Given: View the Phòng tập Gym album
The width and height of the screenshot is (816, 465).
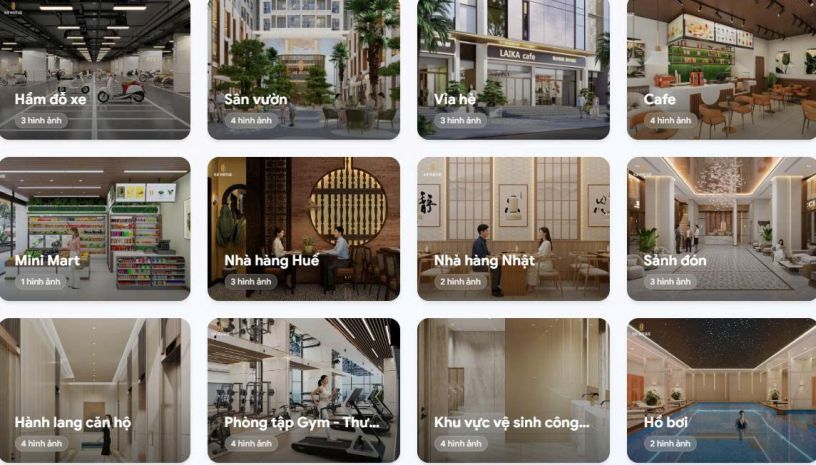Looking at the screenshot, I should click(303, 390).
